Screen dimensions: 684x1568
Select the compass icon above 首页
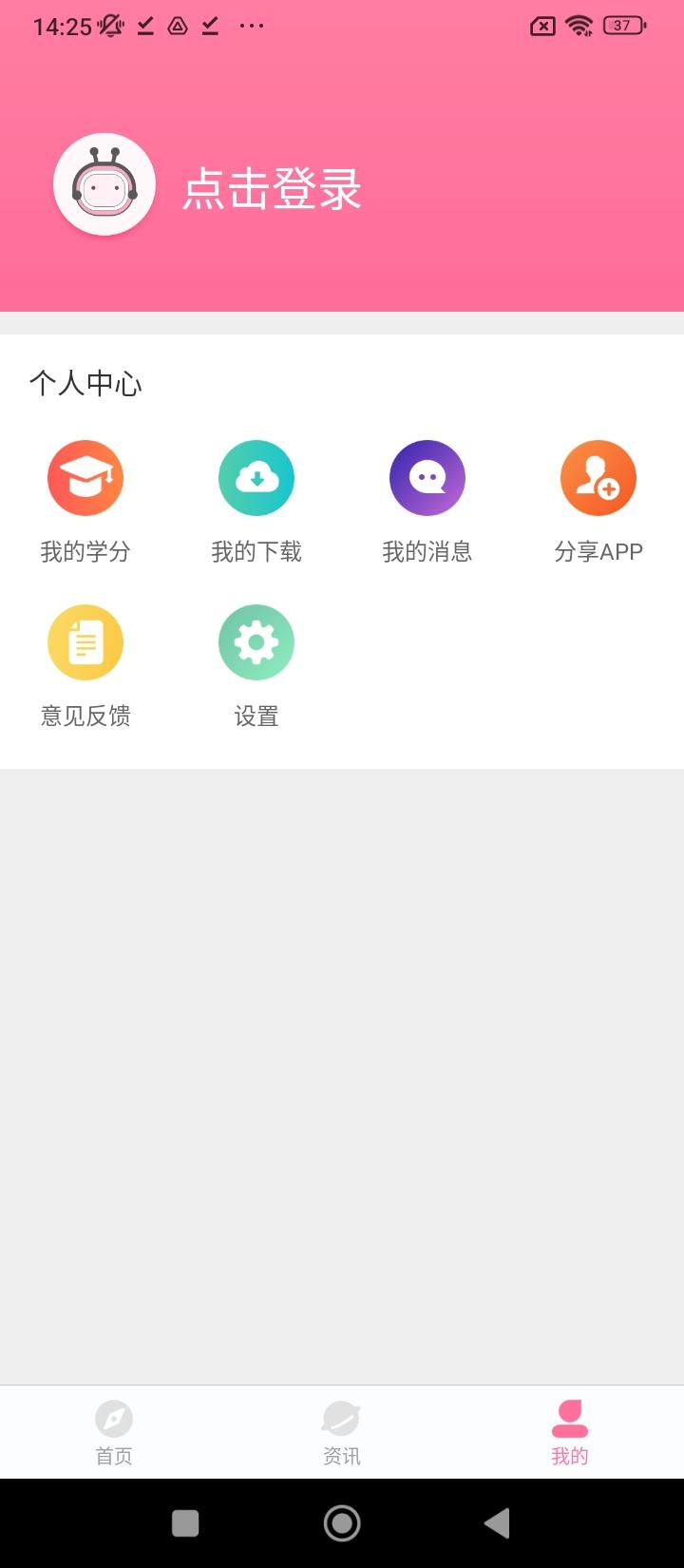coord(114,1418)
